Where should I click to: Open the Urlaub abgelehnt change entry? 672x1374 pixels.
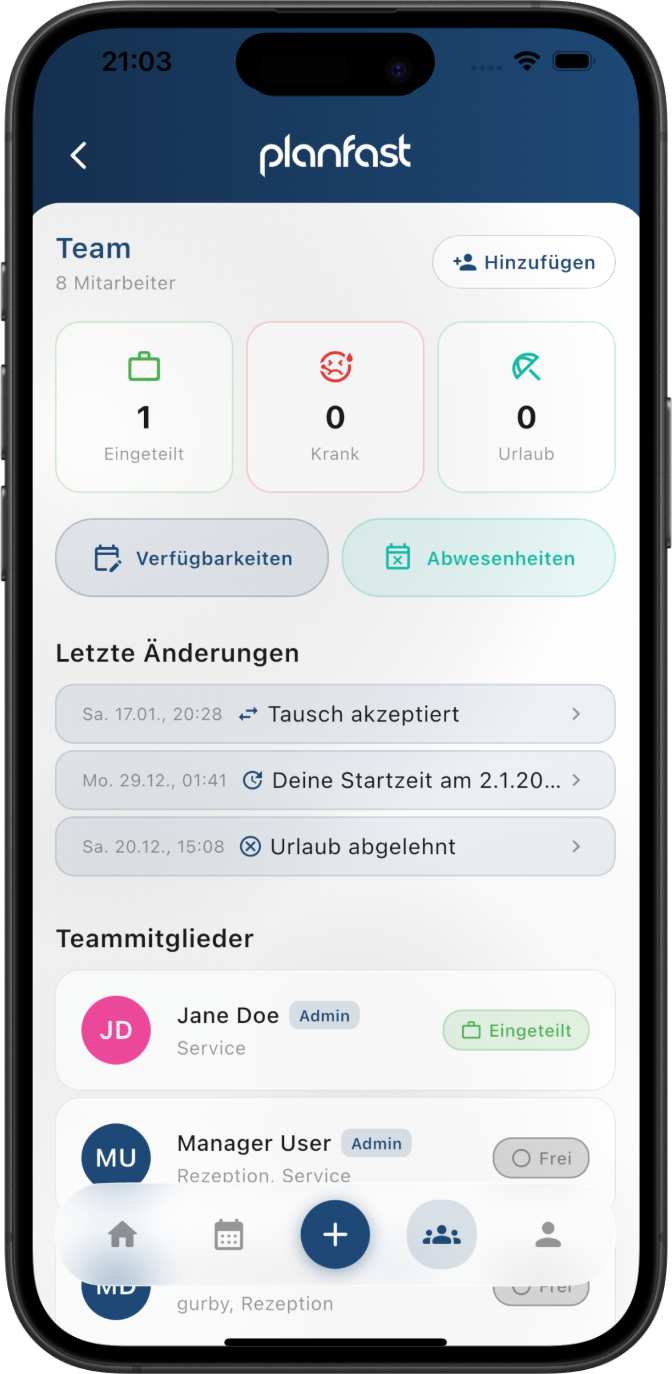pyautogui.click(x=335, y=846)
